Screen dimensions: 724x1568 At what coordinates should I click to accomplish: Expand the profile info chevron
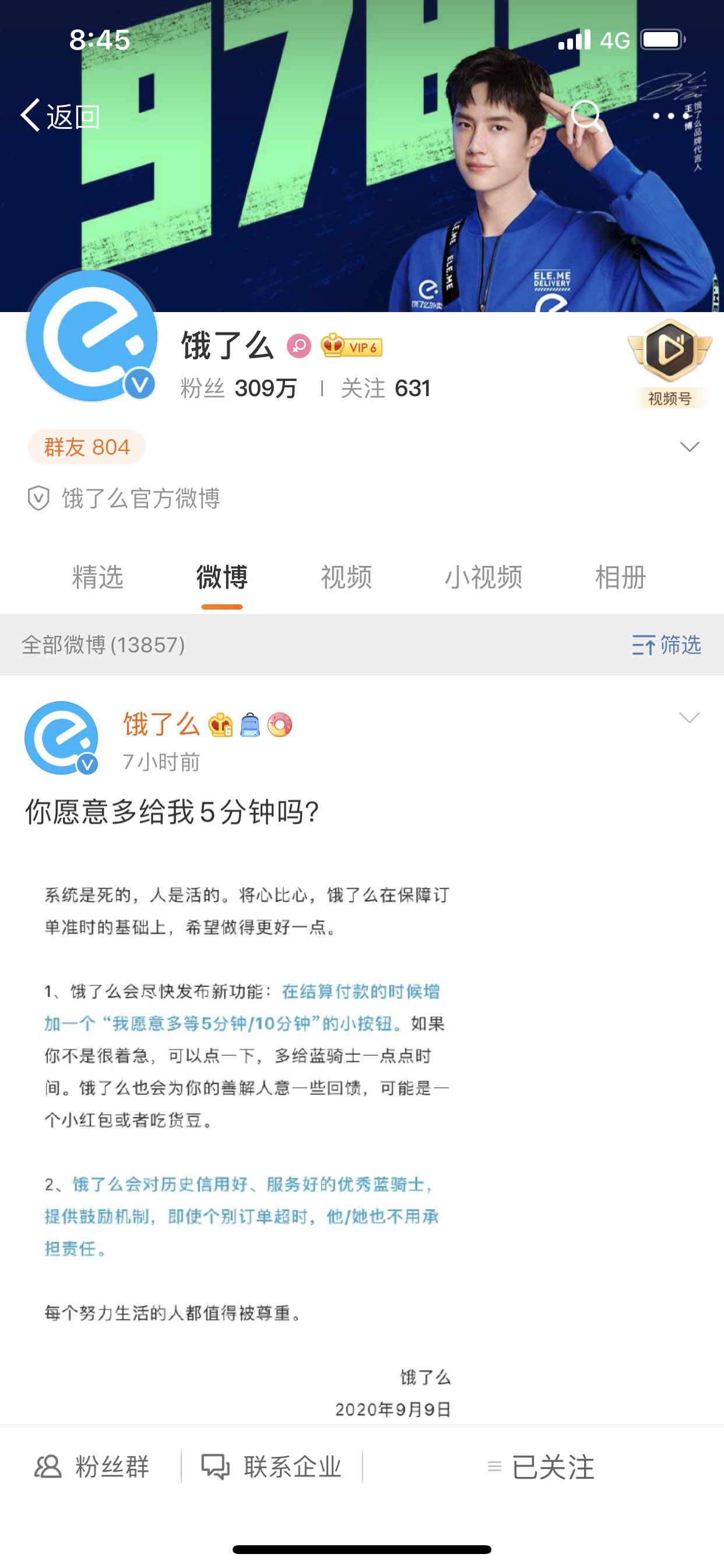(x=688, y=447)
